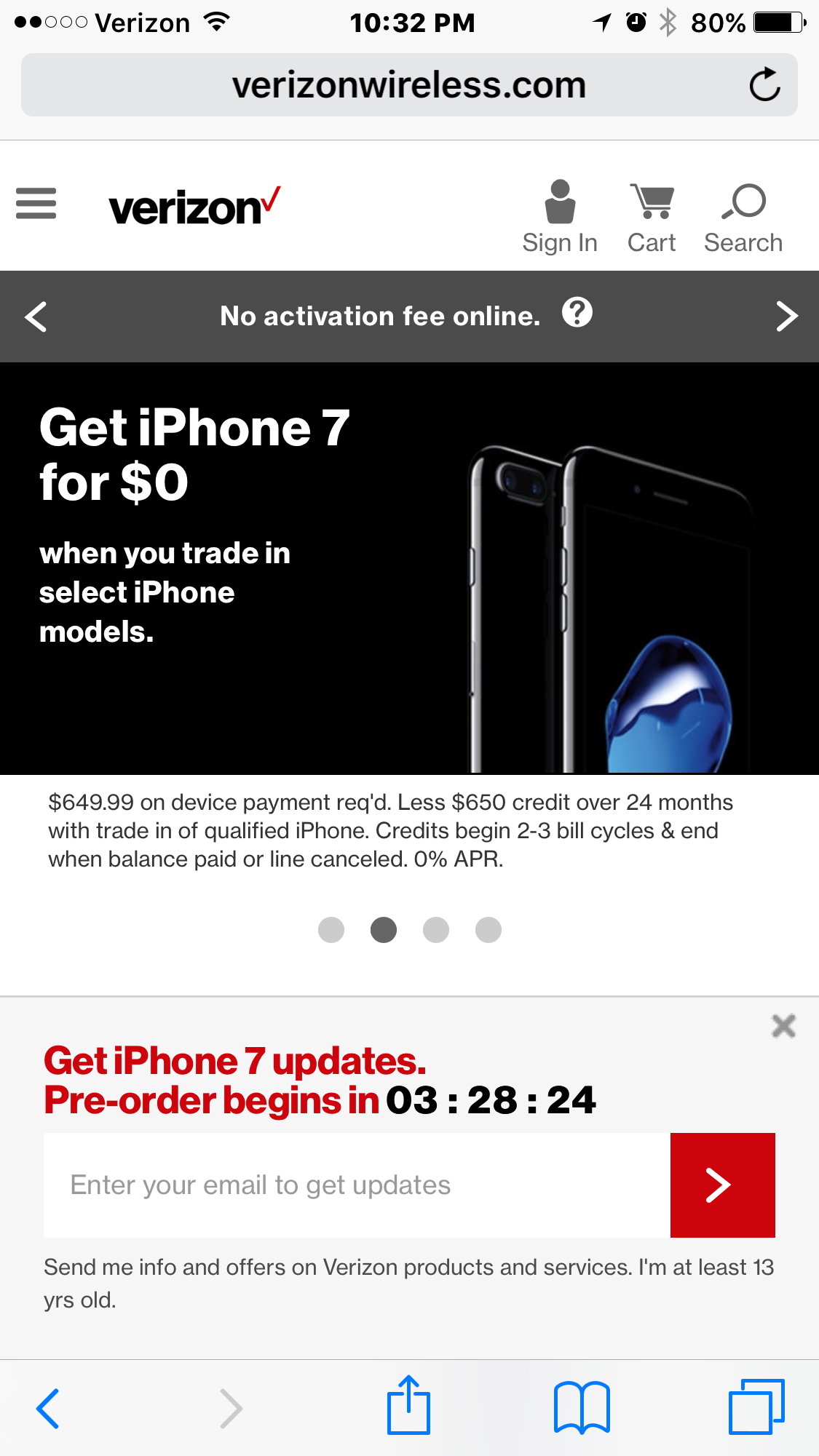Open the hamburger menu
The width and height of the screenshot is (819, 1456).
point(36,203)
